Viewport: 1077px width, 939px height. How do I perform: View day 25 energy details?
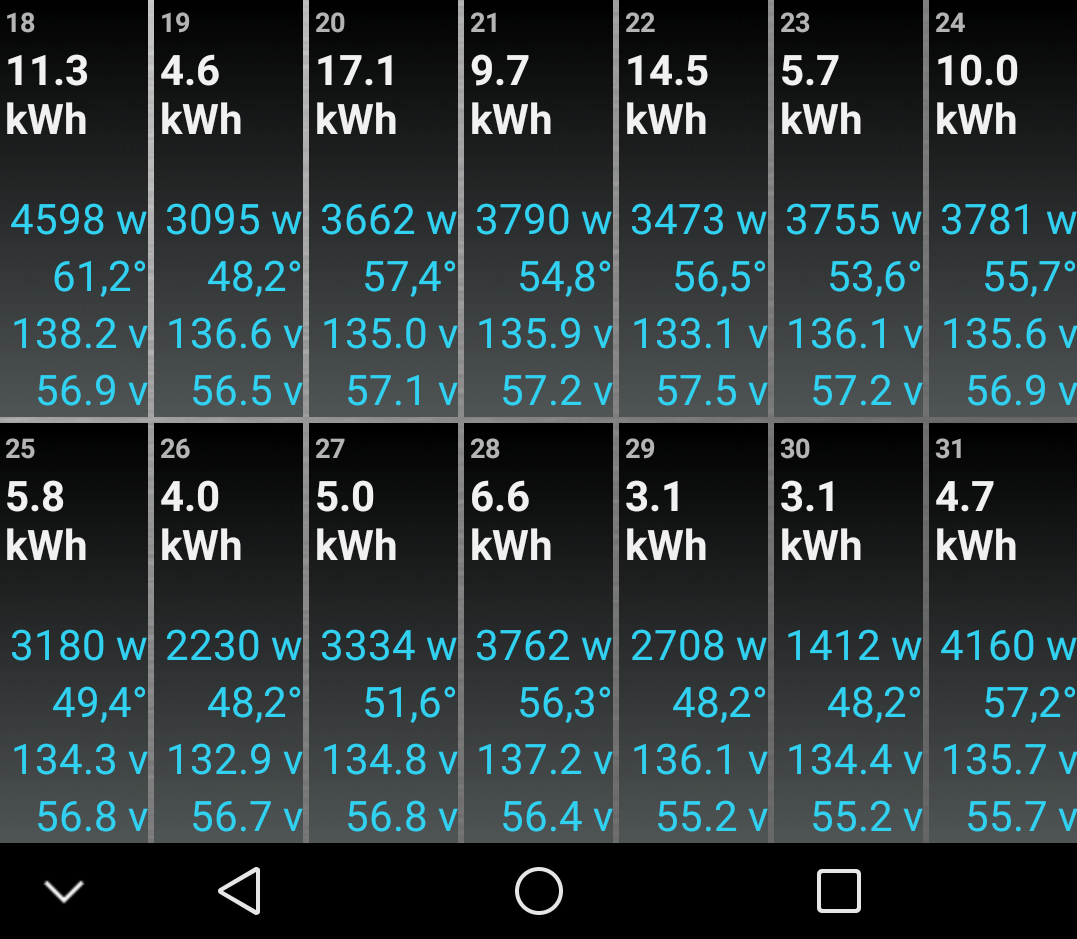[x=74, y=632]
